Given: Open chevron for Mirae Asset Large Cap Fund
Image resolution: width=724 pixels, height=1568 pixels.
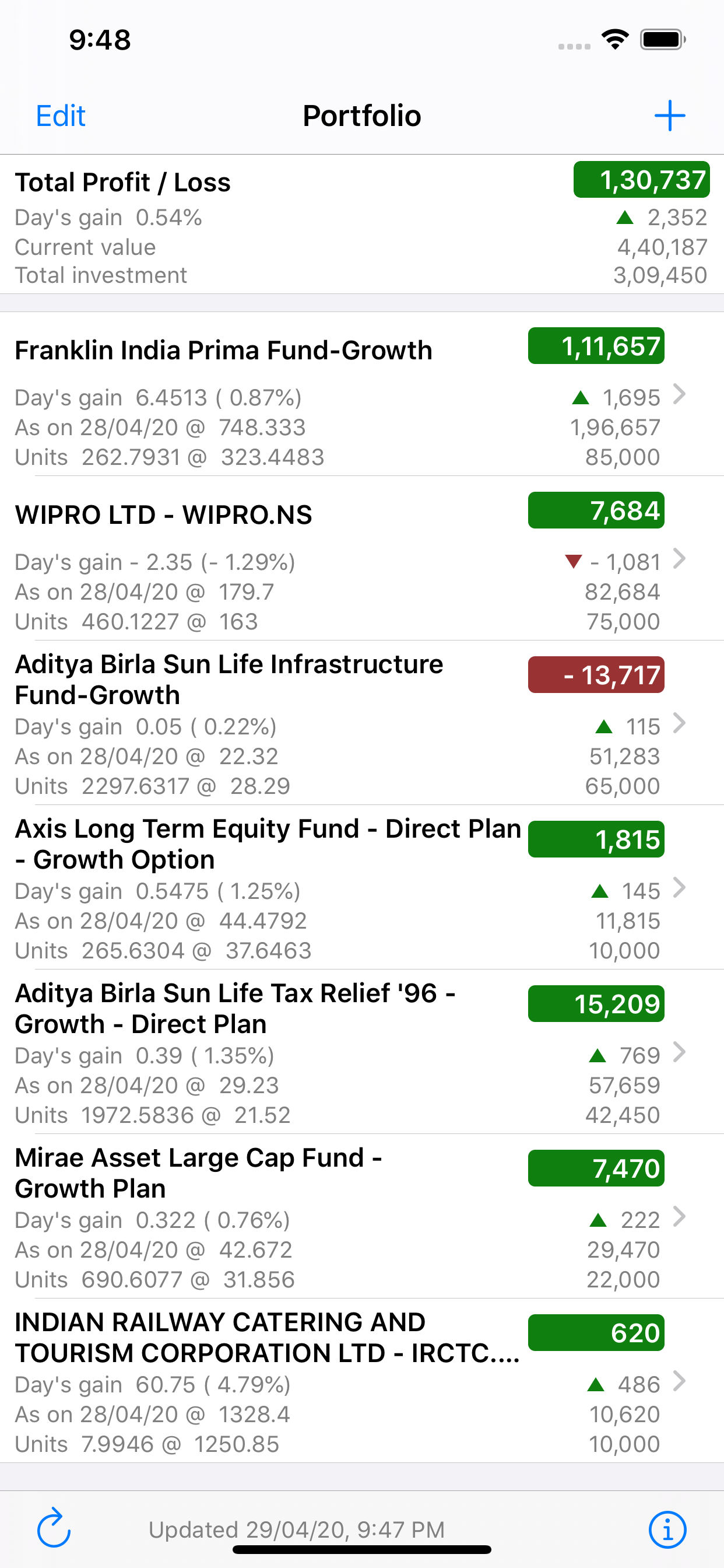Looking at the screenshot, I should pyautogui.click(x=680, y=1217).
